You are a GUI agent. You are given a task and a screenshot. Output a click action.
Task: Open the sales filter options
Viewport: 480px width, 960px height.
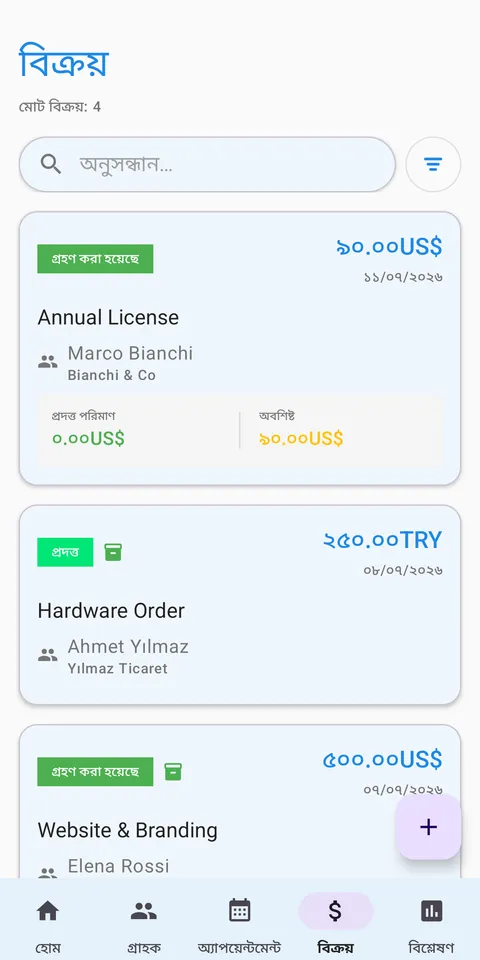click(x=433, y=164)
